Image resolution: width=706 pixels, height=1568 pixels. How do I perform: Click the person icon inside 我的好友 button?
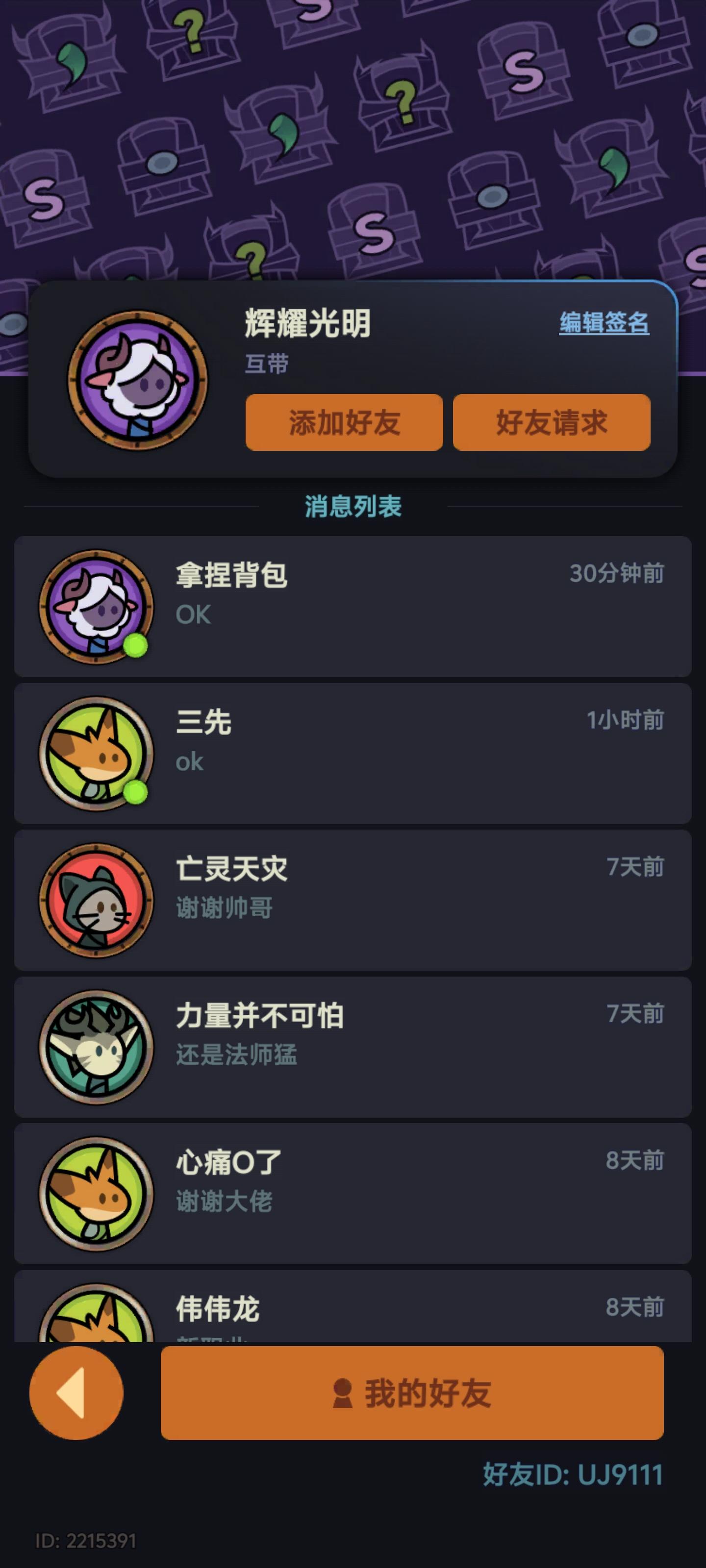342,1395
